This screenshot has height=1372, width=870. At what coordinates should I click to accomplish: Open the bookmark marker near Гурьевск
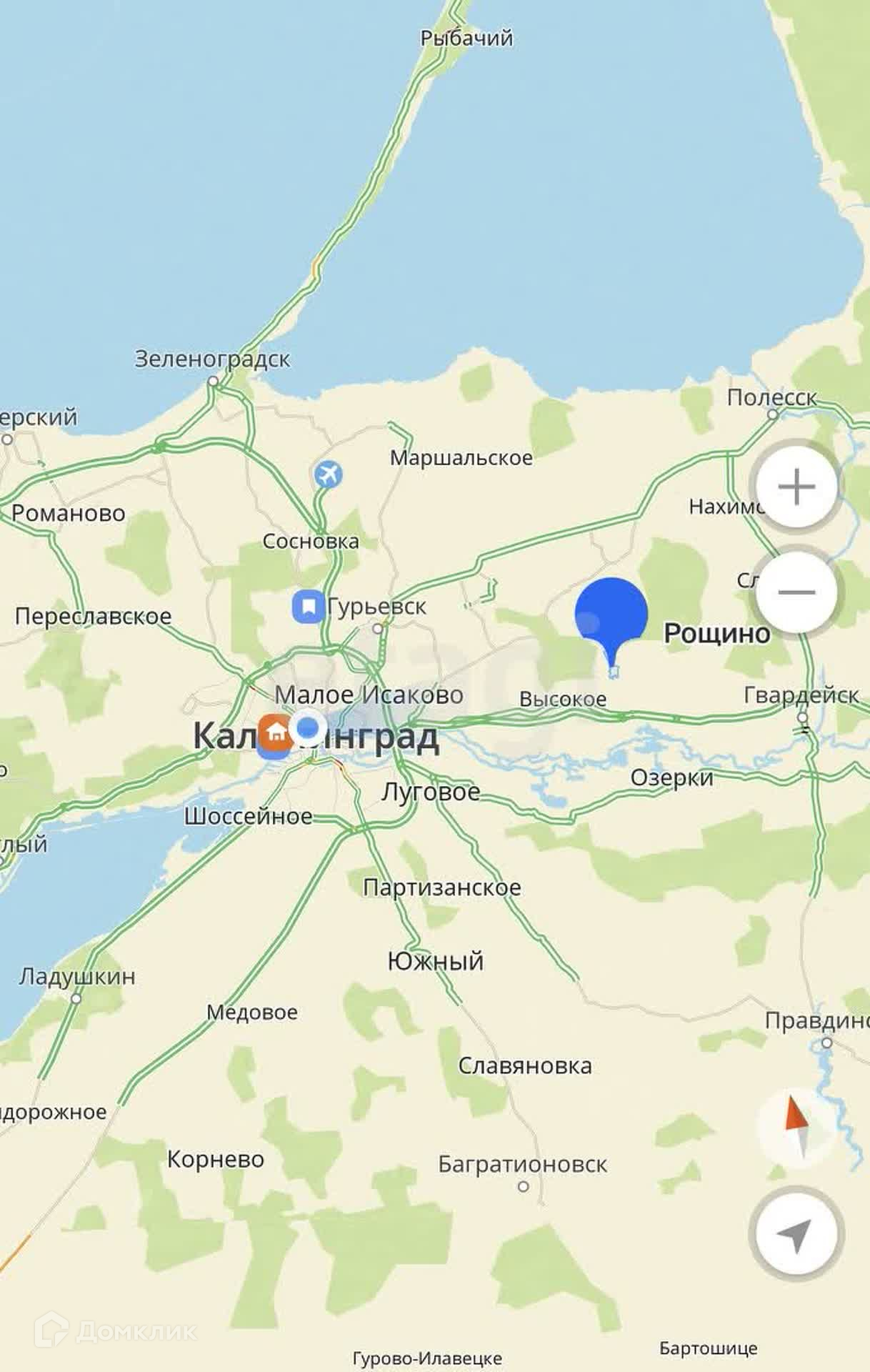click(x=309, y=607)
